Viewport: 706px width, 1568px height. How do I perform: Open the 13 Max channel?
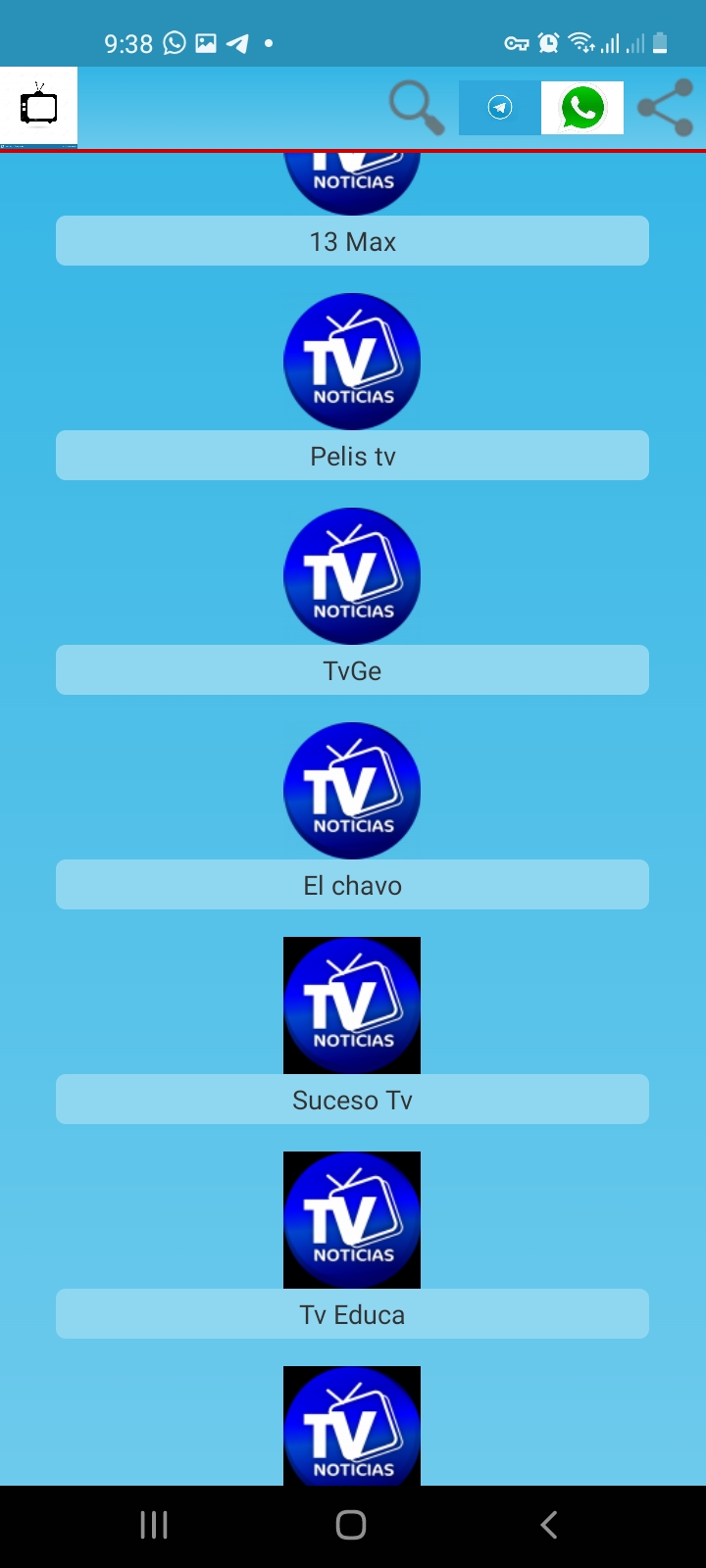click(352, 241)
